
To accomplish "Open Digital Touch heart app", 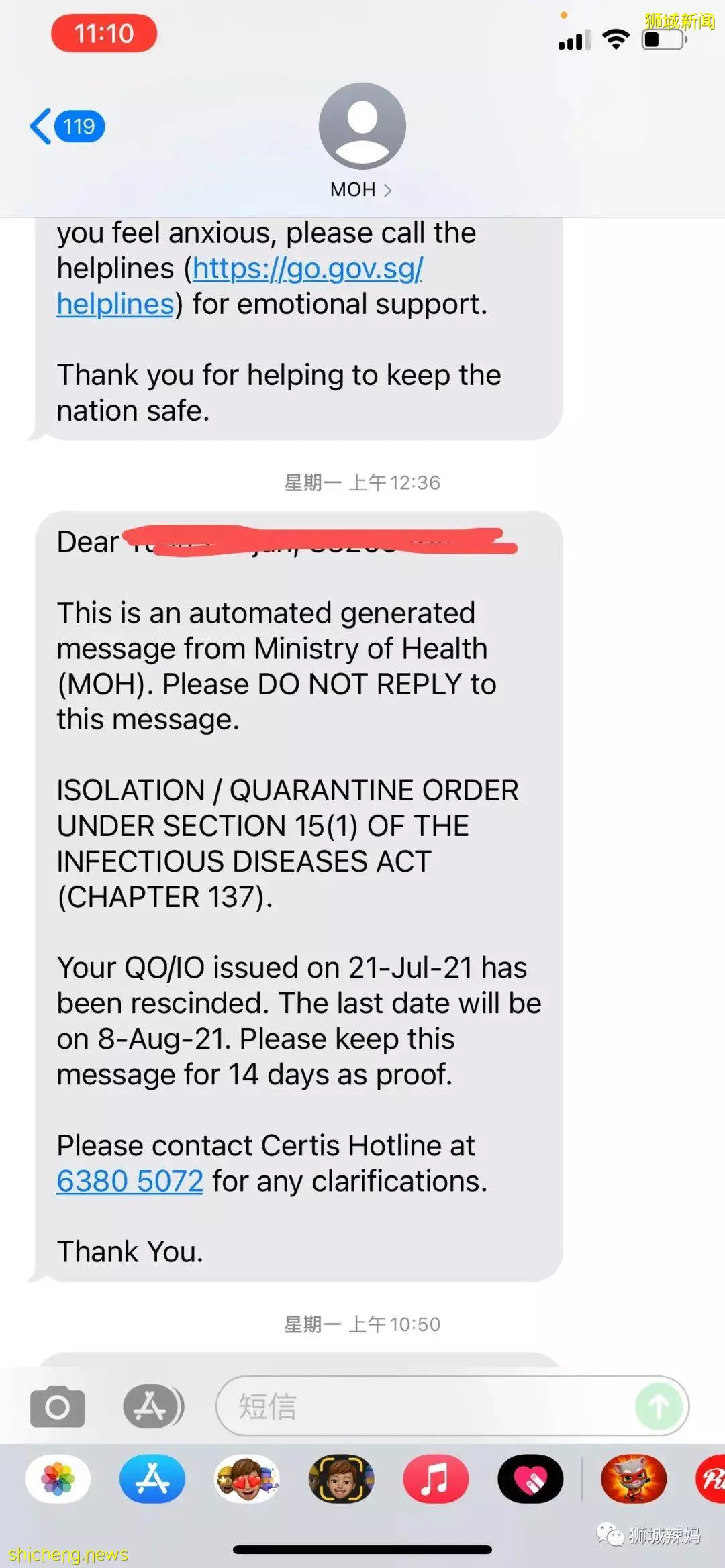I will pyautogui.click(x=530, y=1479).
